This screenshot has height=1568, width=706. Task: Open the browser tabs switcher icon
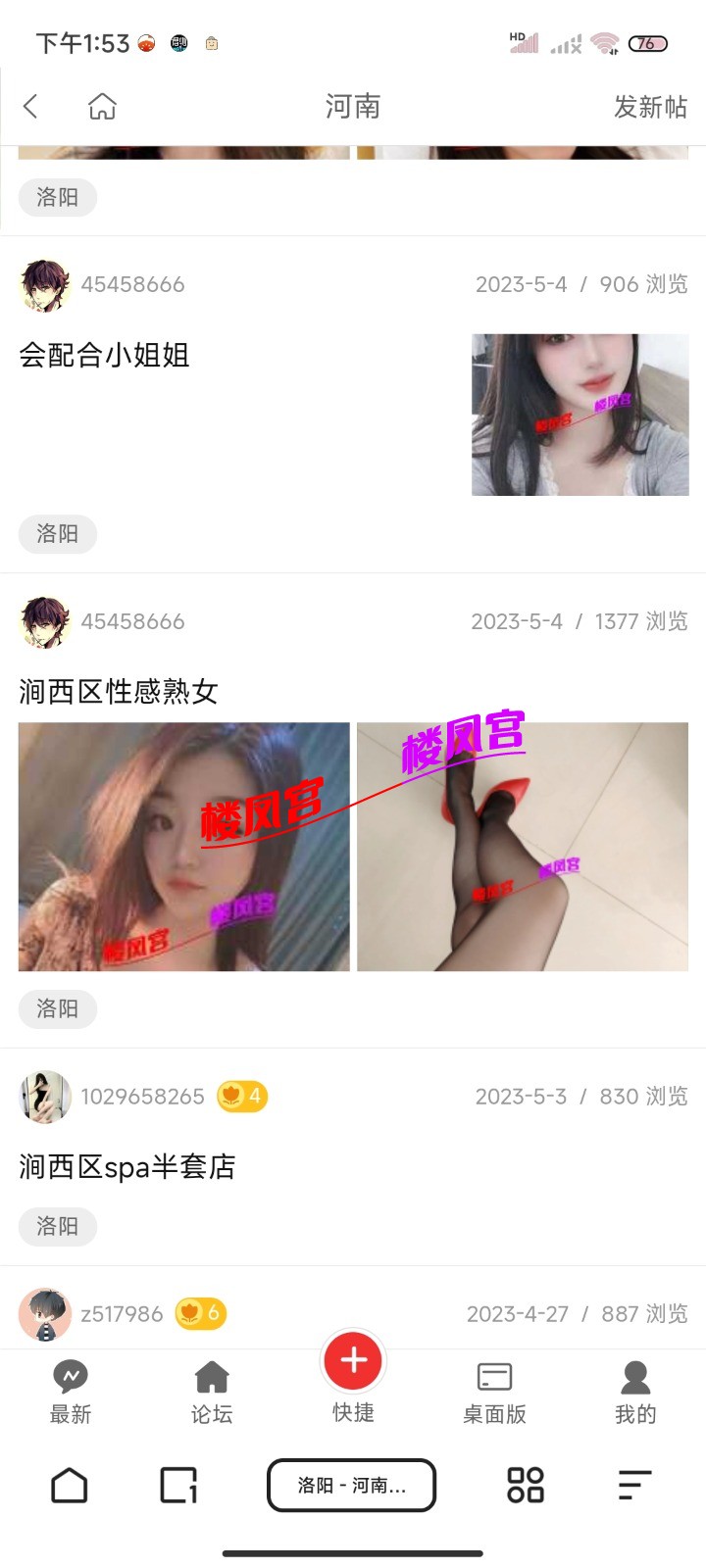pos(178,1485)
